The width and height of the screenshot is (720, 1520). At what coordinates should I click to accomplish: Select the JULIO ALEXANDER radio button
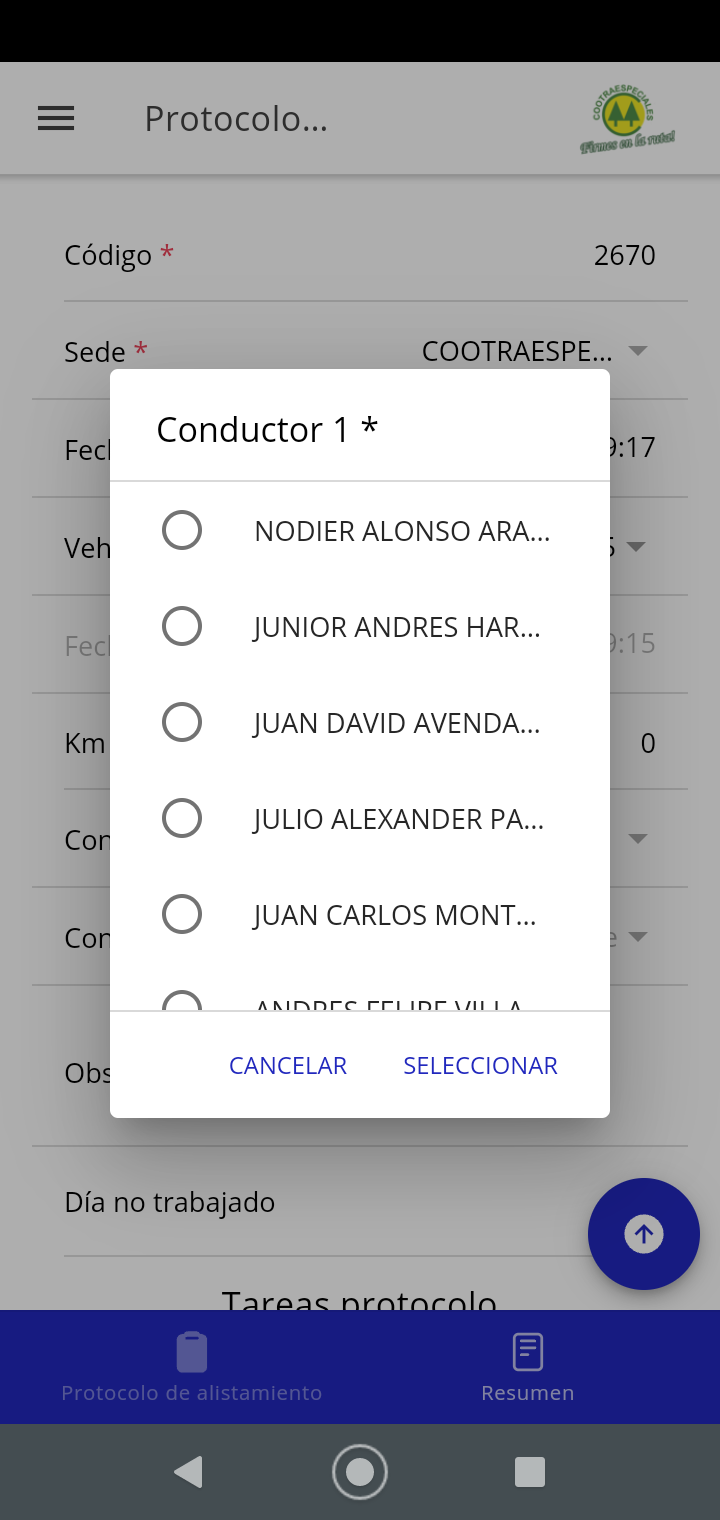pos(182,818)
